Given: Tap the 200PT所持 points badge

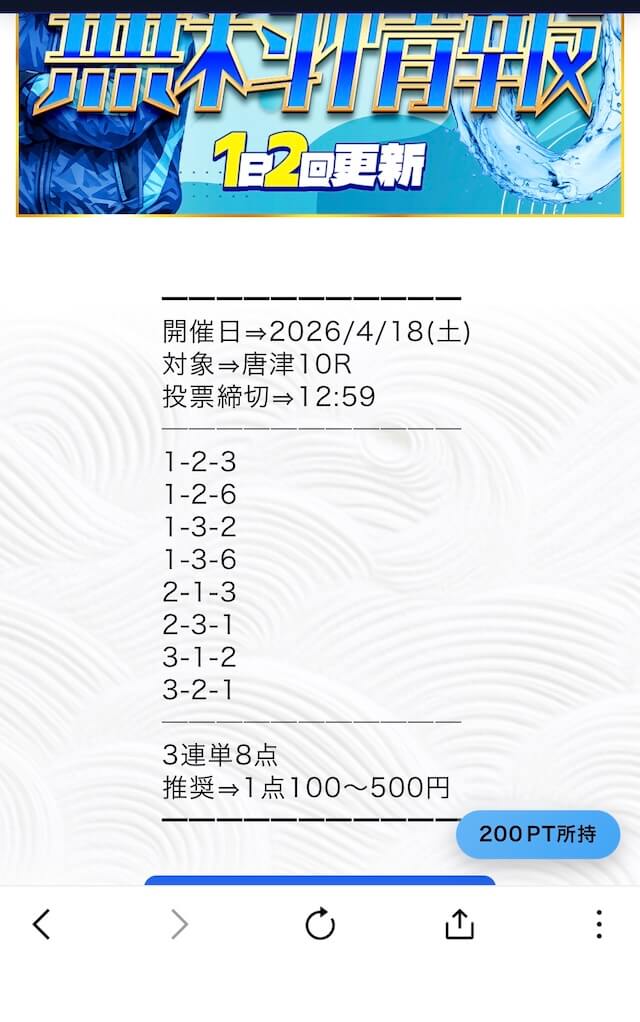Looking at the screenshot, I should (x=538, y=834).
